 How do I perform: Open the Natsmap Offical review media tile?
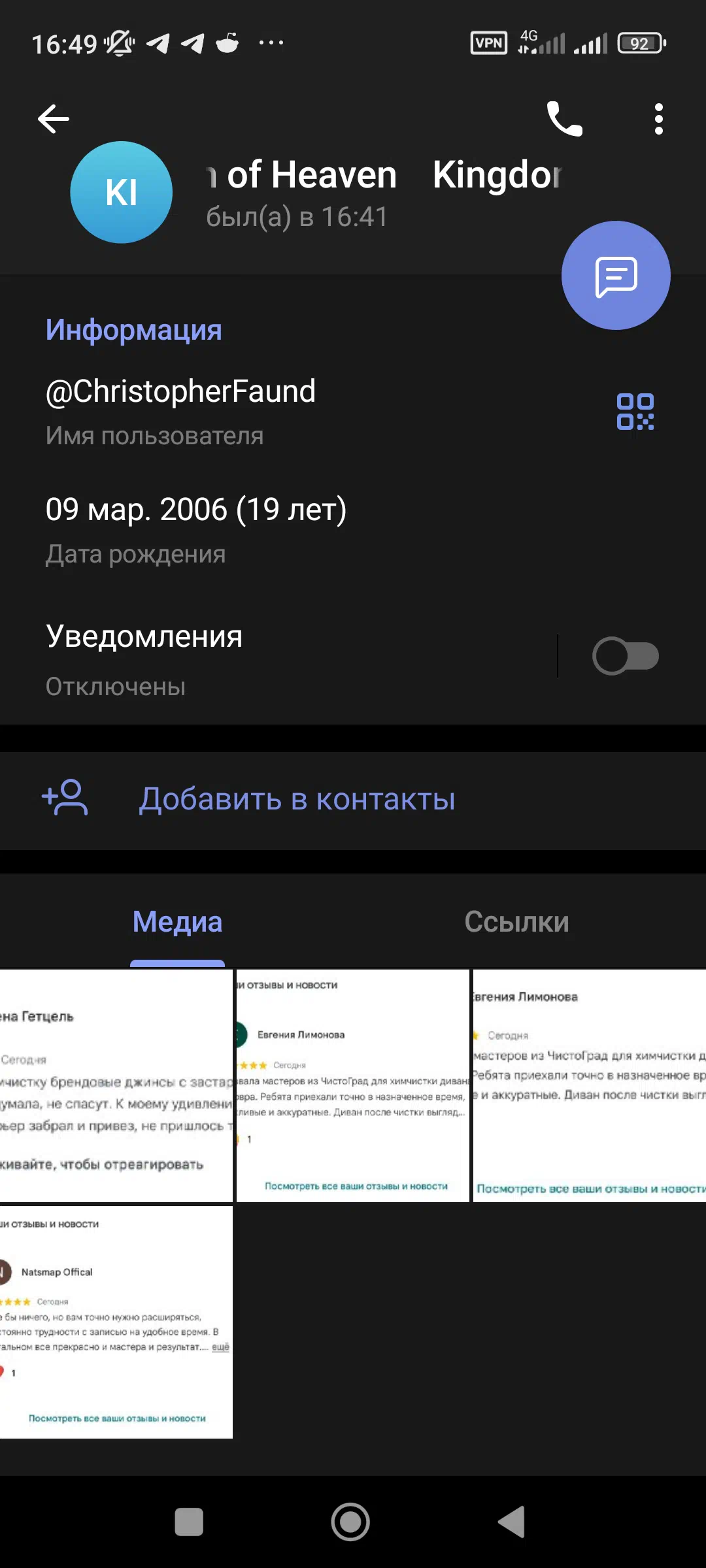pyautogui.click(x=116, y=1322)
